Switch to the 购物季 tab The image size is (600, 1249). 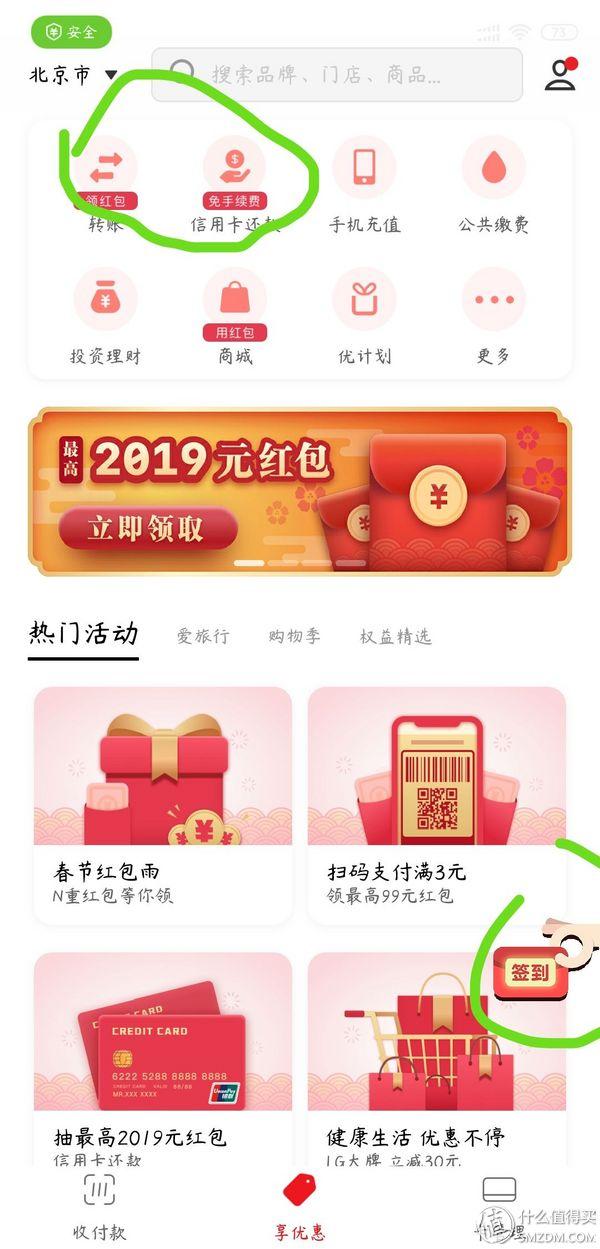click(294, 636)
